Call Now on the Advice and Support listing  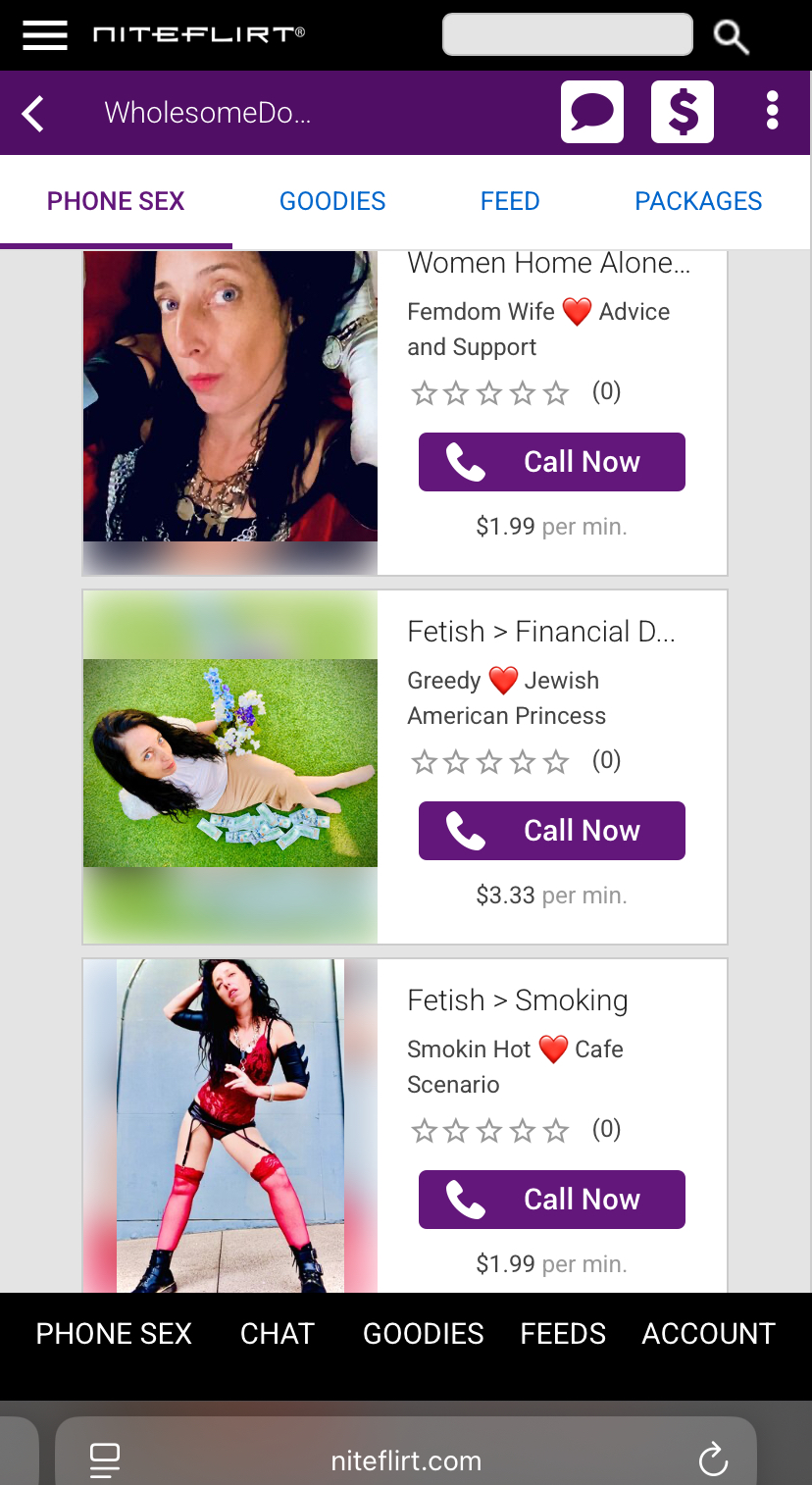551,462
